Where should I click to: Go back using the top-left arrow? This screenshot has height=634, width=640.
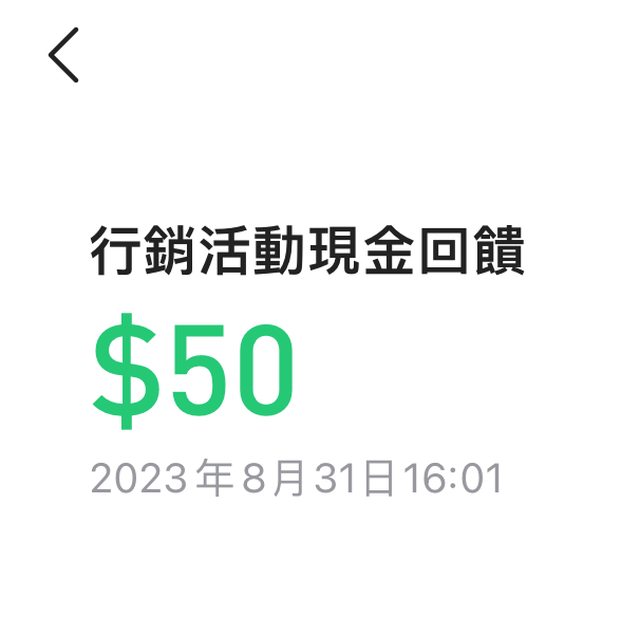(63, 55)
